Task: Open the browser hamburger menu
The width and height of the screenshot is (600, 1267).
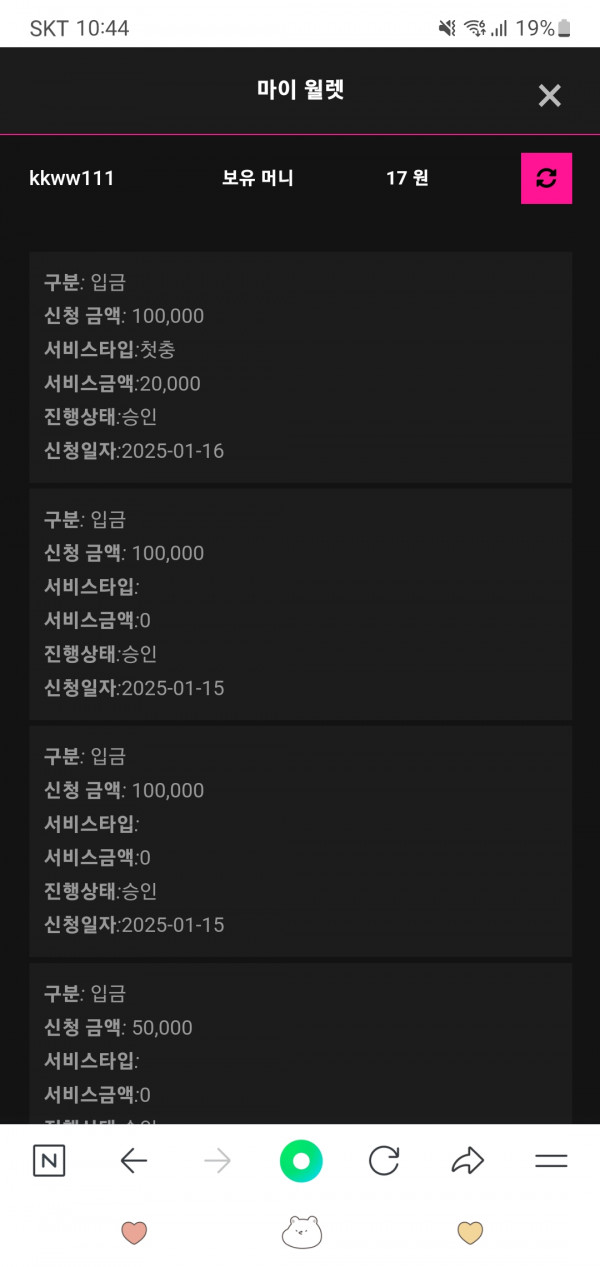Action: [551, 1161]
